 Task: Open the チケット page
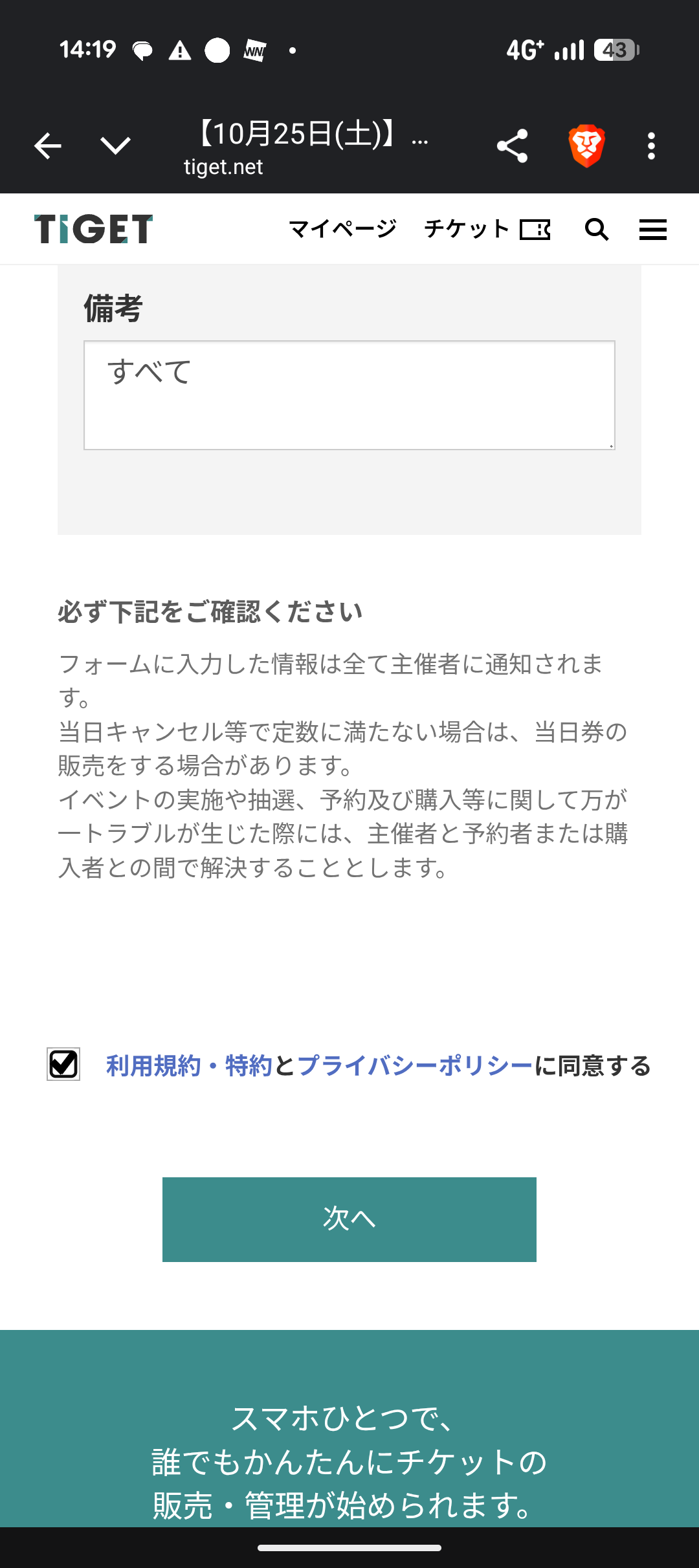point(487,229)
